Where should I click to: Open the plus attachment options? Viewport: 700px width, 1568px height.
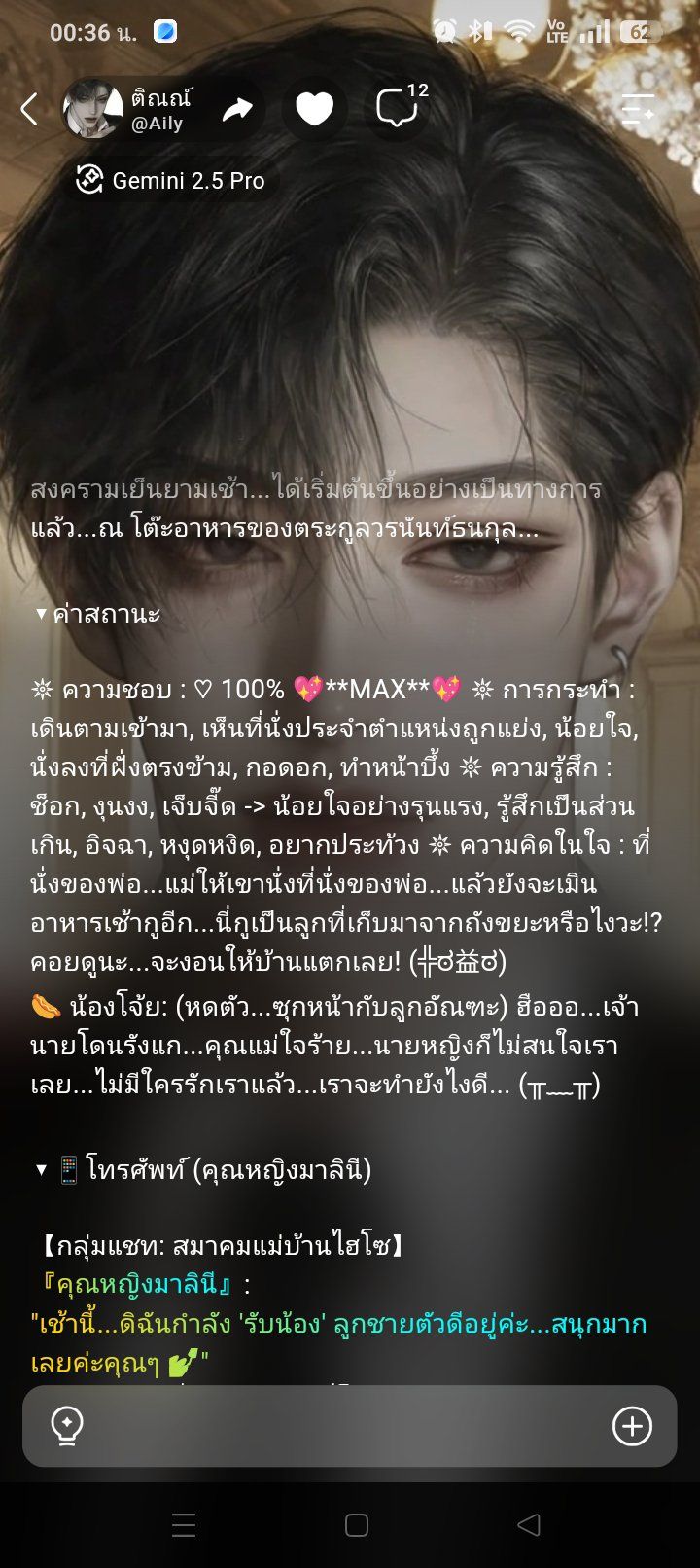[x=632, y=1426]
